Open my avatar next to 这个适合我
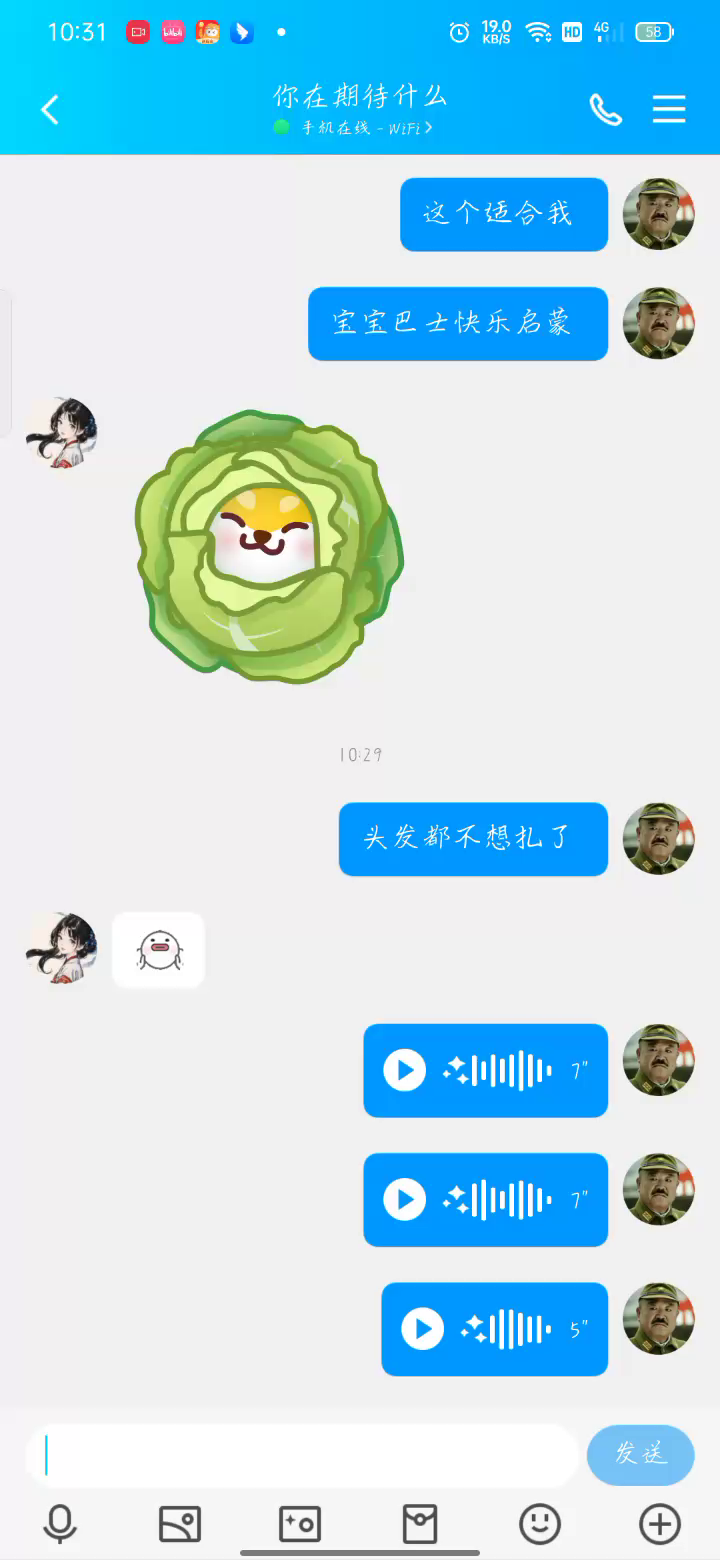 tap(658, 214)
